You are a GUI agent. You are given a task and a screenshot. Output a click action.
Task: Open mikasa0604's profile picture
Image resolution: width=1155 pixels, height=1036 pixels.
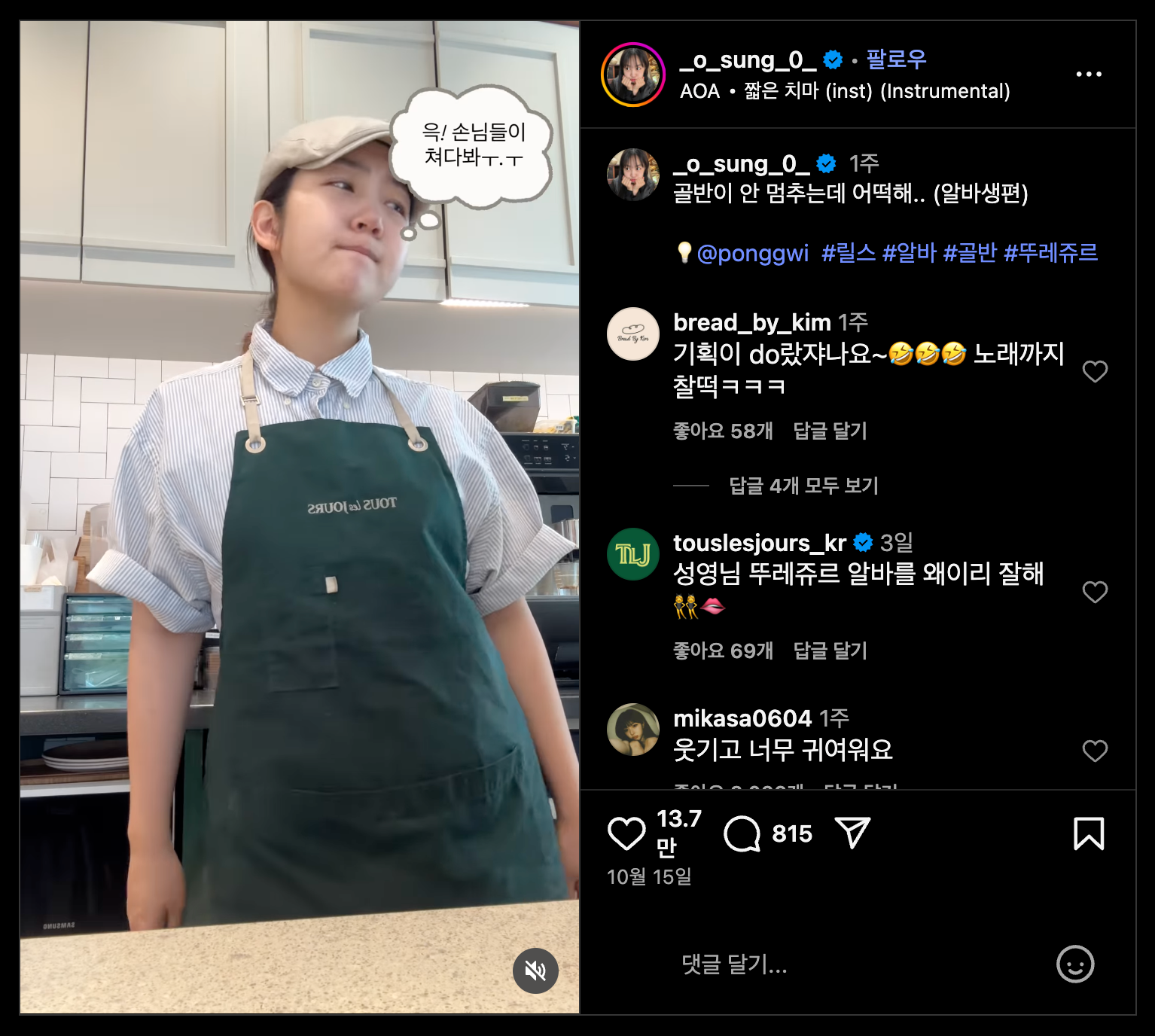tap(633, 730)
